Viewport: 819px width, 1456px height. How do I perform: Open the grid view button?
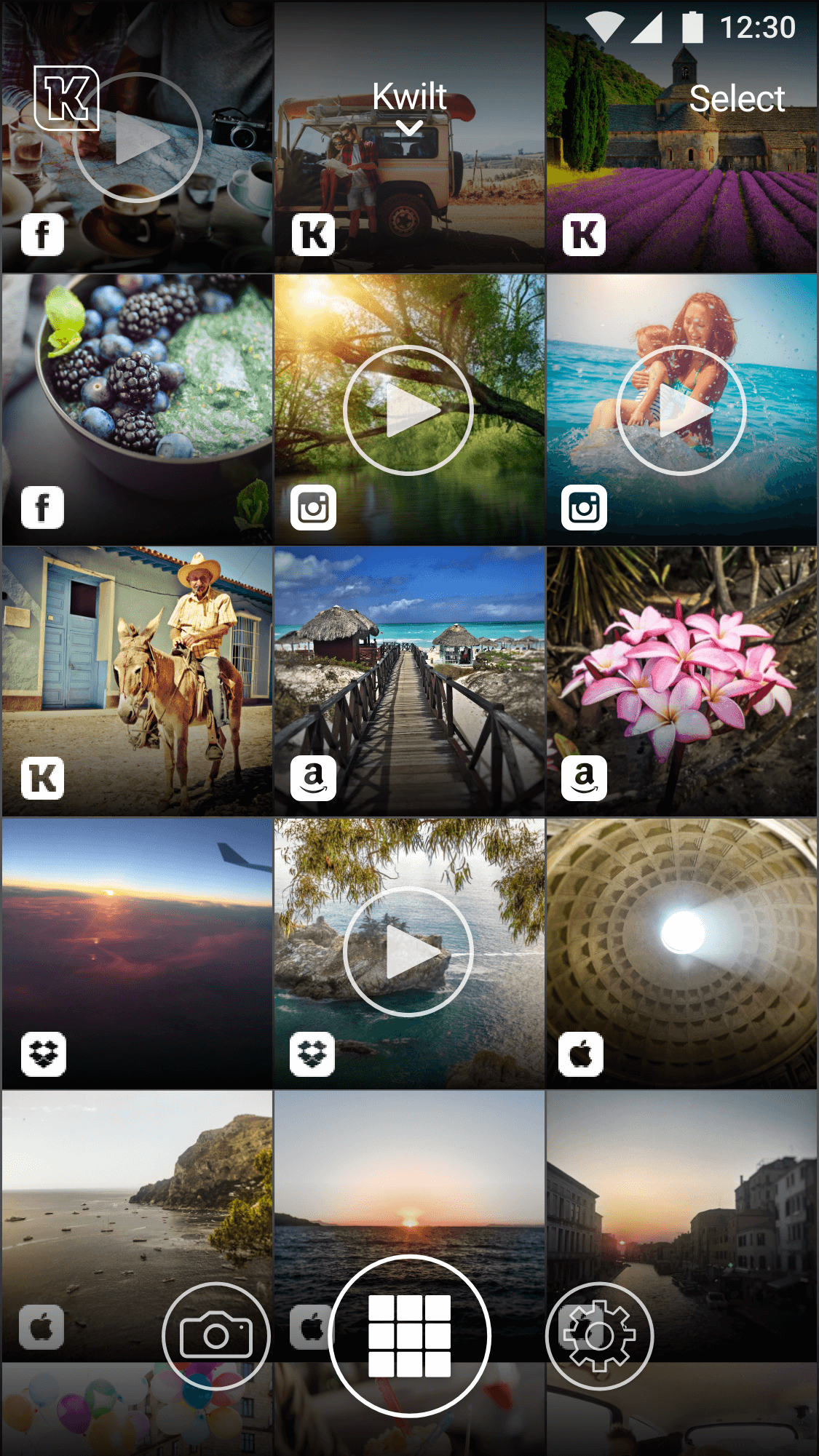[x=409, y=1336]
